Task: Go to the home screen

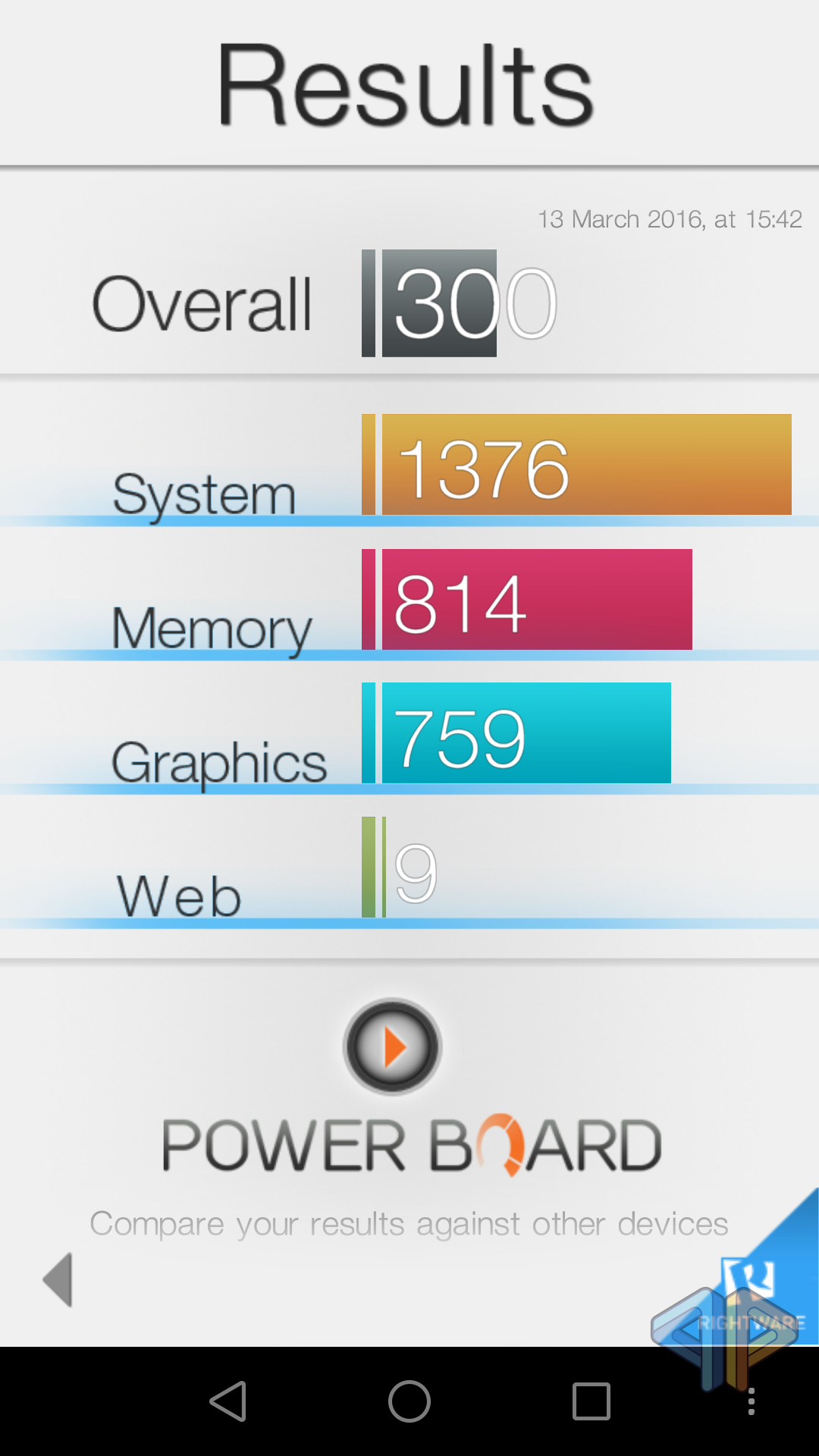Action: point(409,1401)
